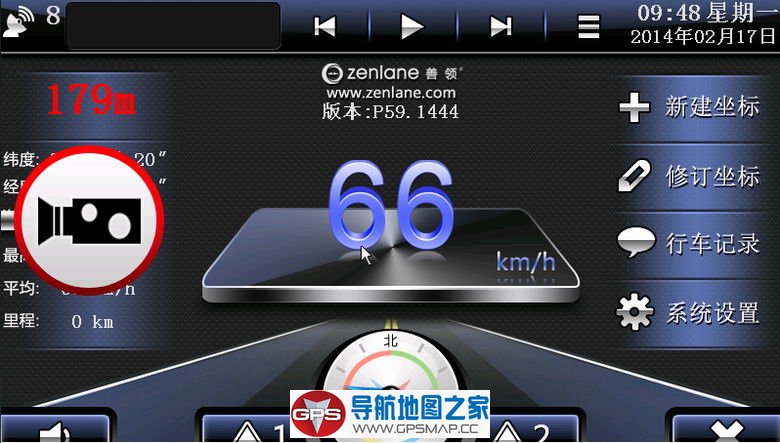Skip to the next track
Image resolution: width=780 pixels, height=443 pixels.
(x=500, y=27)
